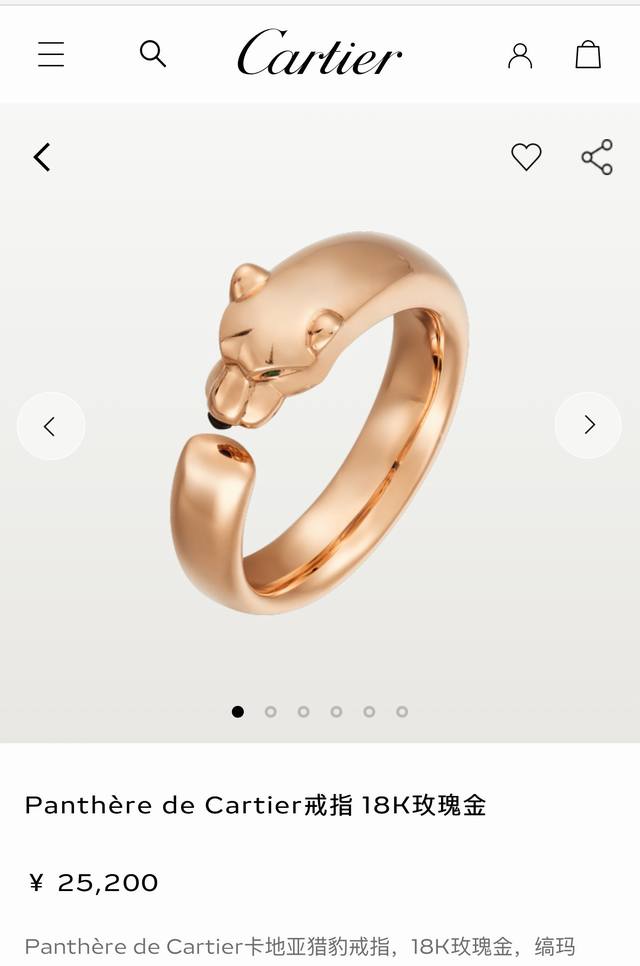Viewport: 640px width, 966px height.
Task: Open the shopping bag
Action: pos(588,54)
